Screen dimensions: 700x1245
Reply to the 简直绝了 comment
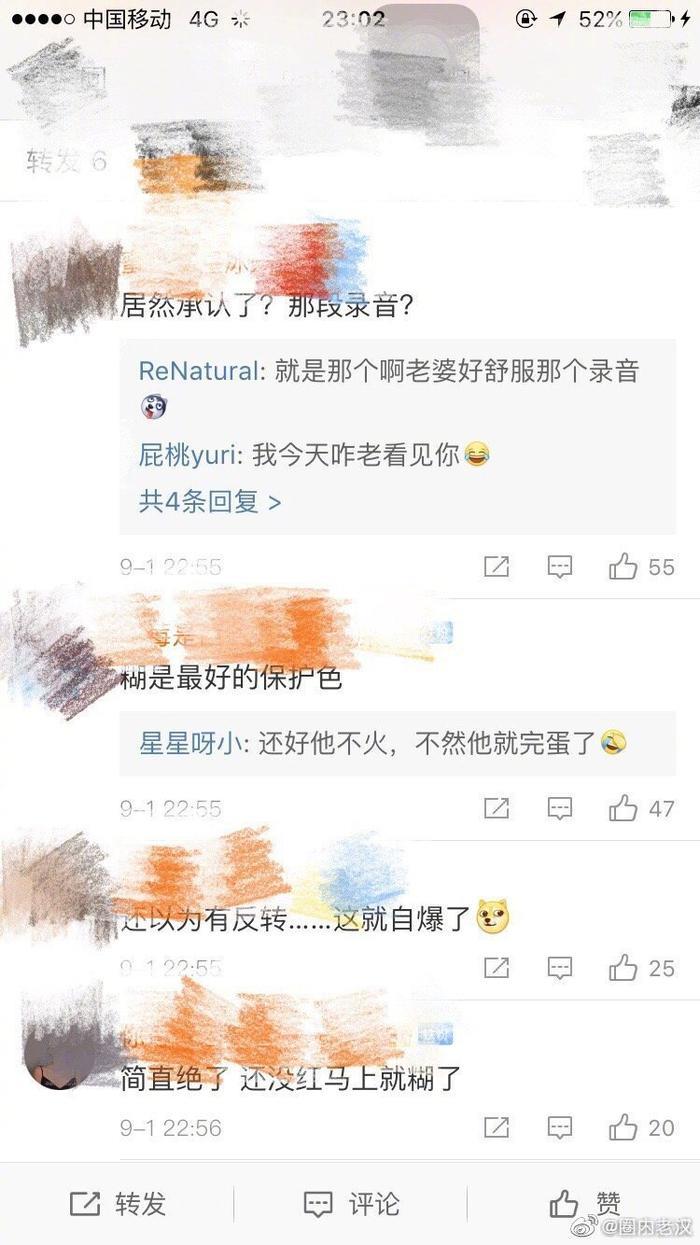coord(560,1127)
